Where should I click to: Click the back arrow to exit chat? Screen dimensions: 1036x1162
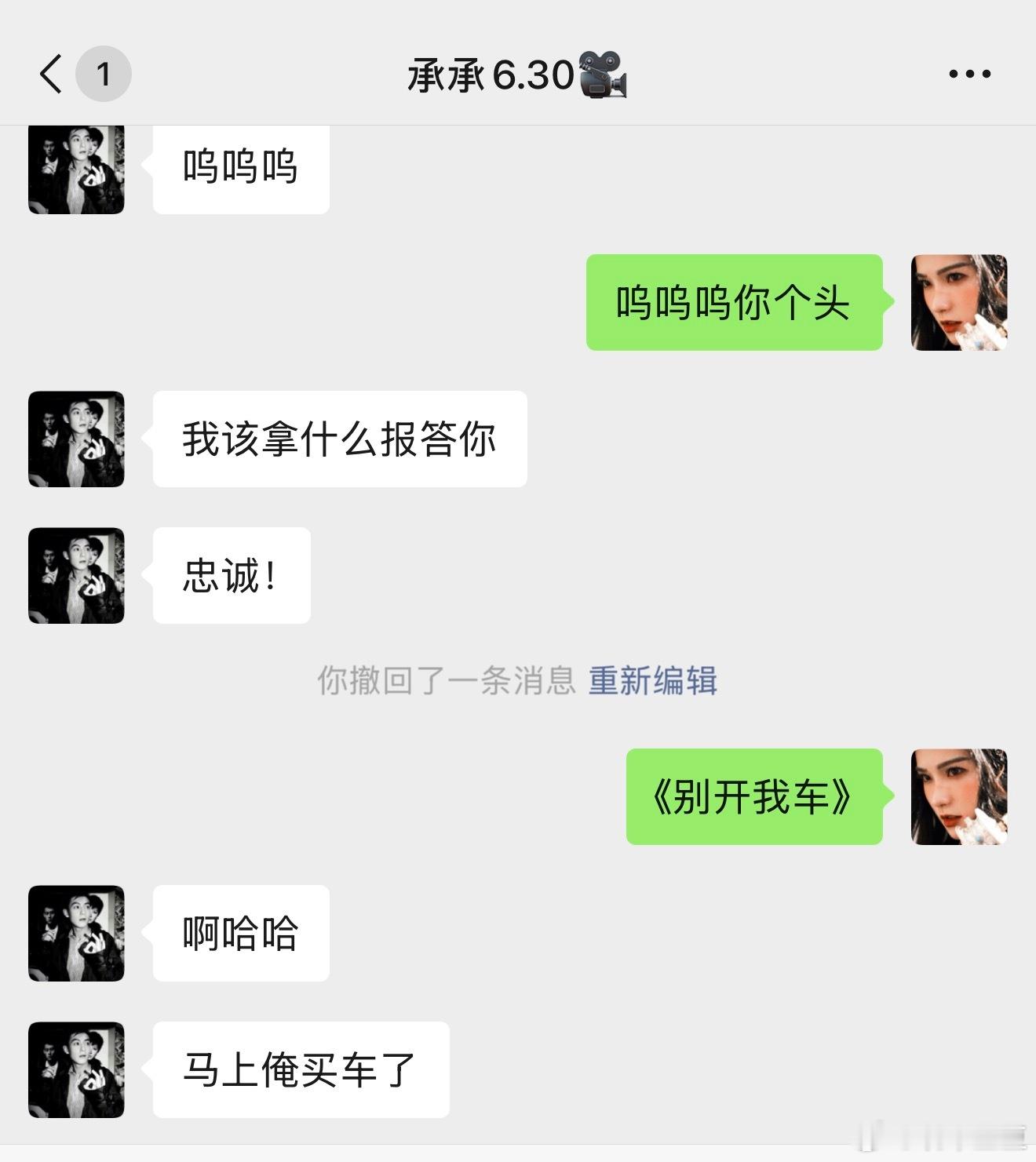(52, 75)
